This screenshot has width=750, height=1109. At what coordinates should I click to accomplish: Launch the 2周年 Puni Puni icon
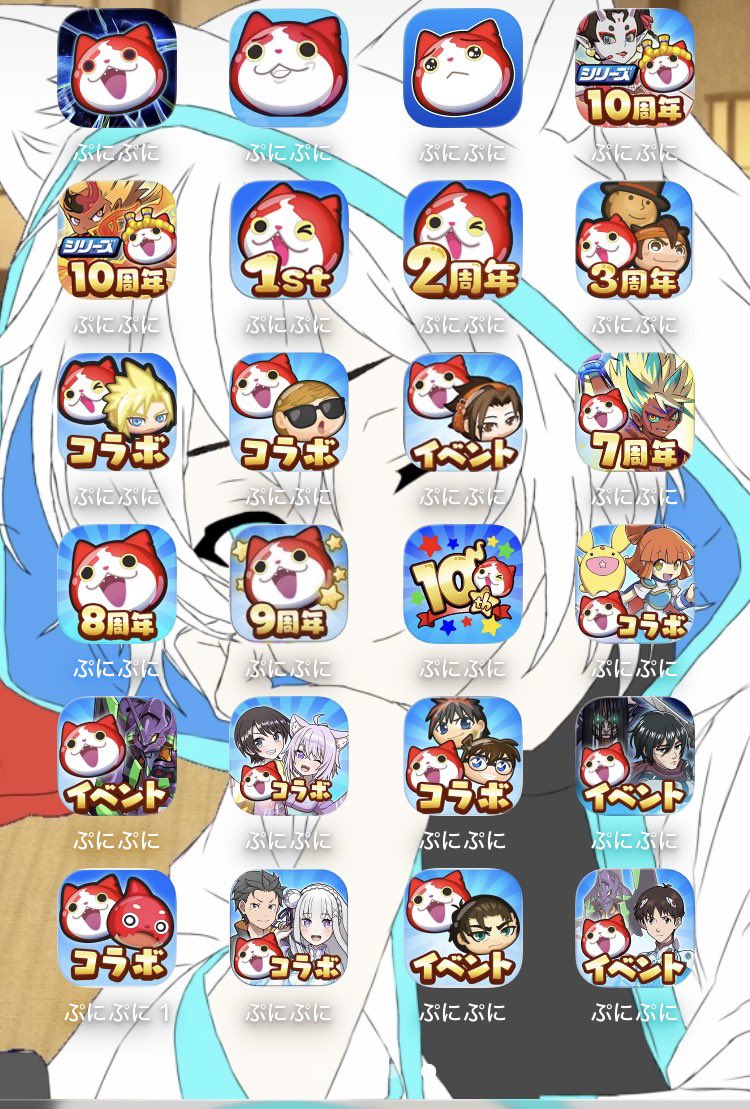pos(463,240)
